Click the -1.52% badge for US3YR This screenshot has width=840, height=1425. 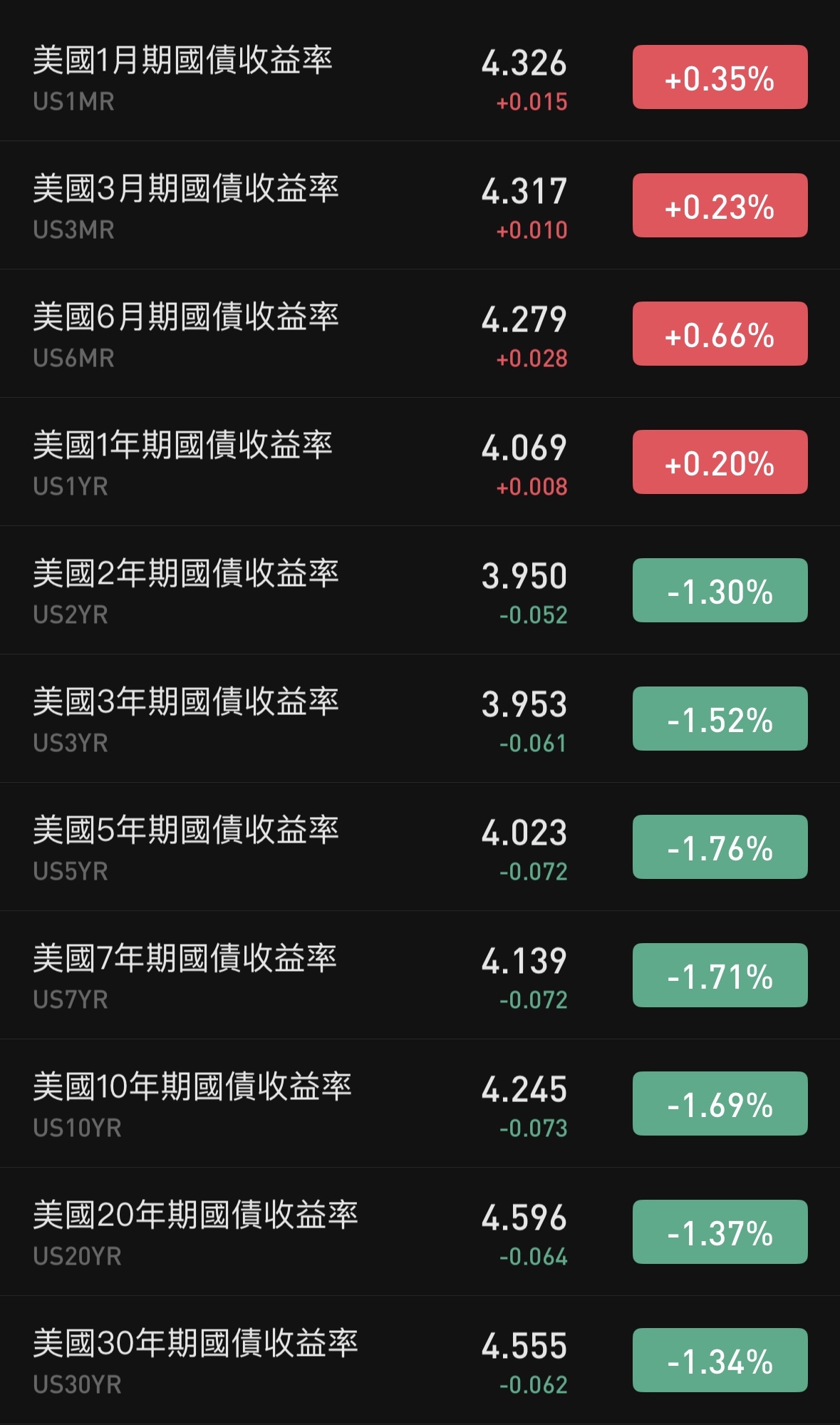coord(717,719)
